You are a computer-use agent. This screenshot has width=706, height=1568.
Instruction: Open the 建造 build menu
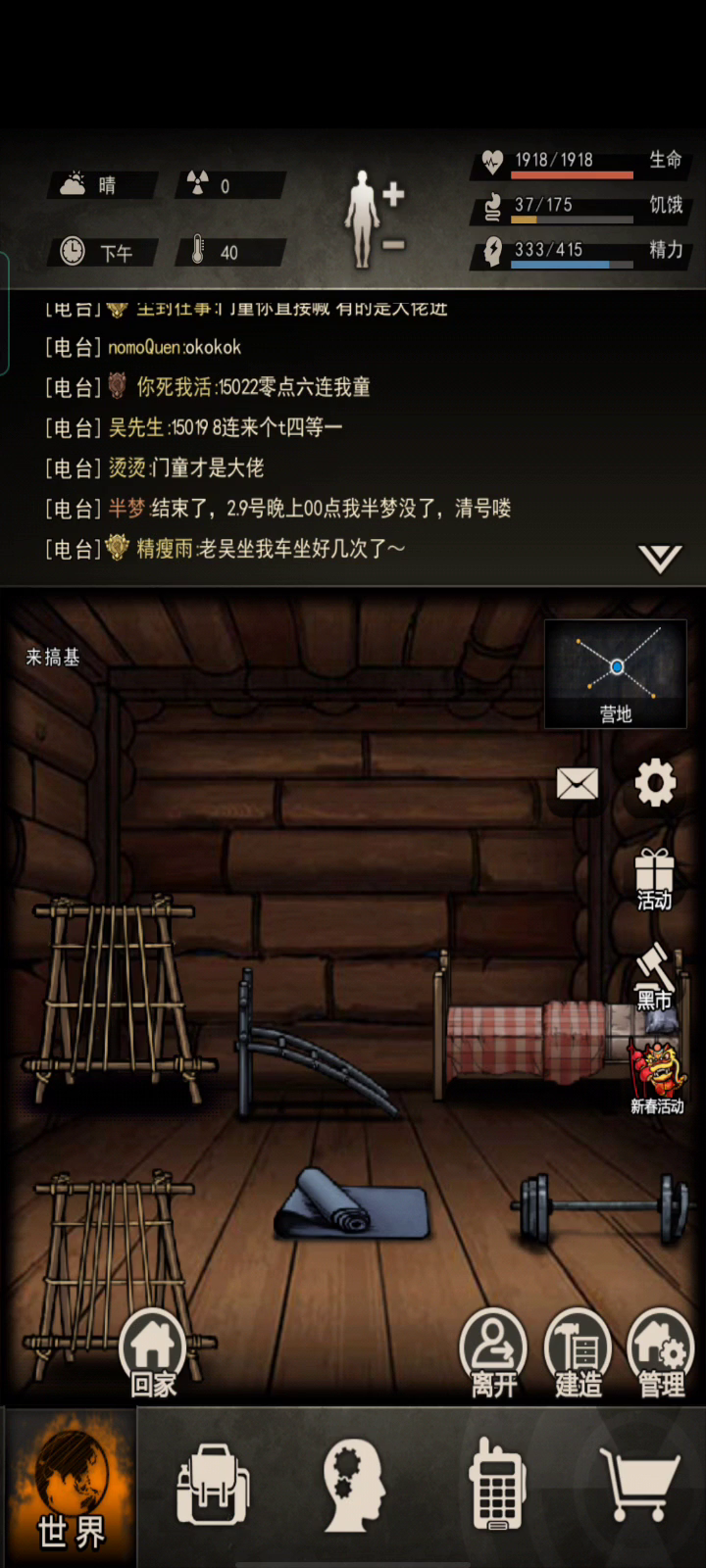pyautogui.click(x=578, y=1352)
